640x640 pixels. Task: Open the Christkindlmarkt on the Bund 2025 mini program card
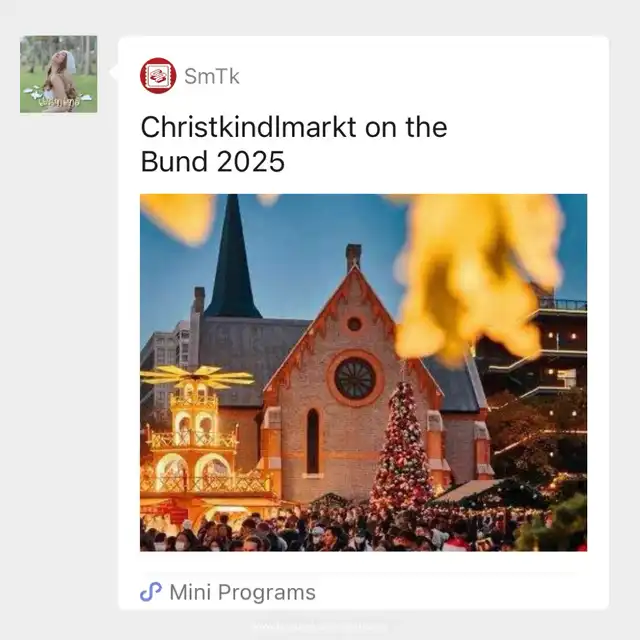364,322
